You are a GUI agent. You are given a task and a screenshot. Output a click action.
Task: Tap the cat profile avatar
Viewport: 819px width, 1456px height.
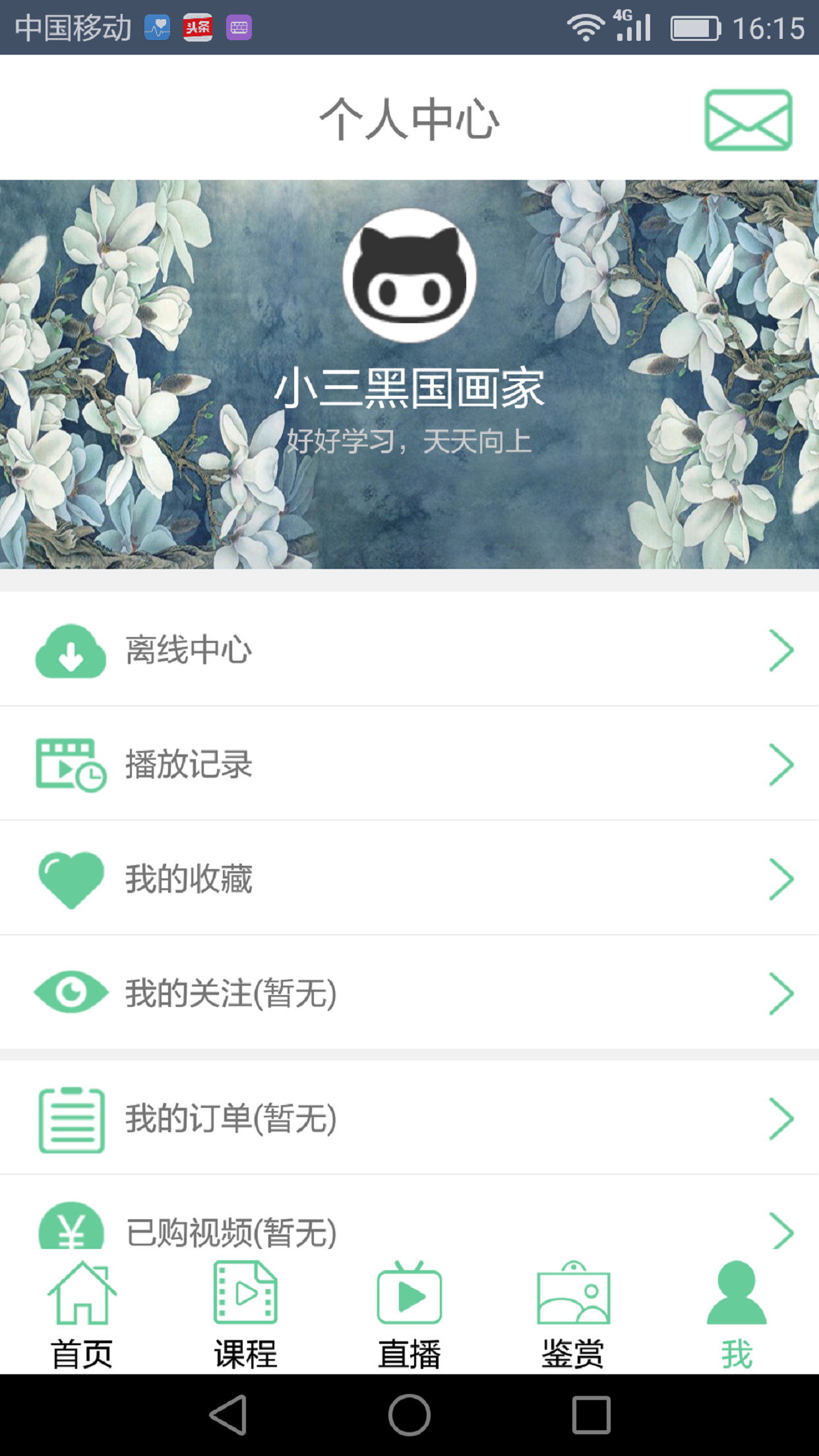(409, 275)
